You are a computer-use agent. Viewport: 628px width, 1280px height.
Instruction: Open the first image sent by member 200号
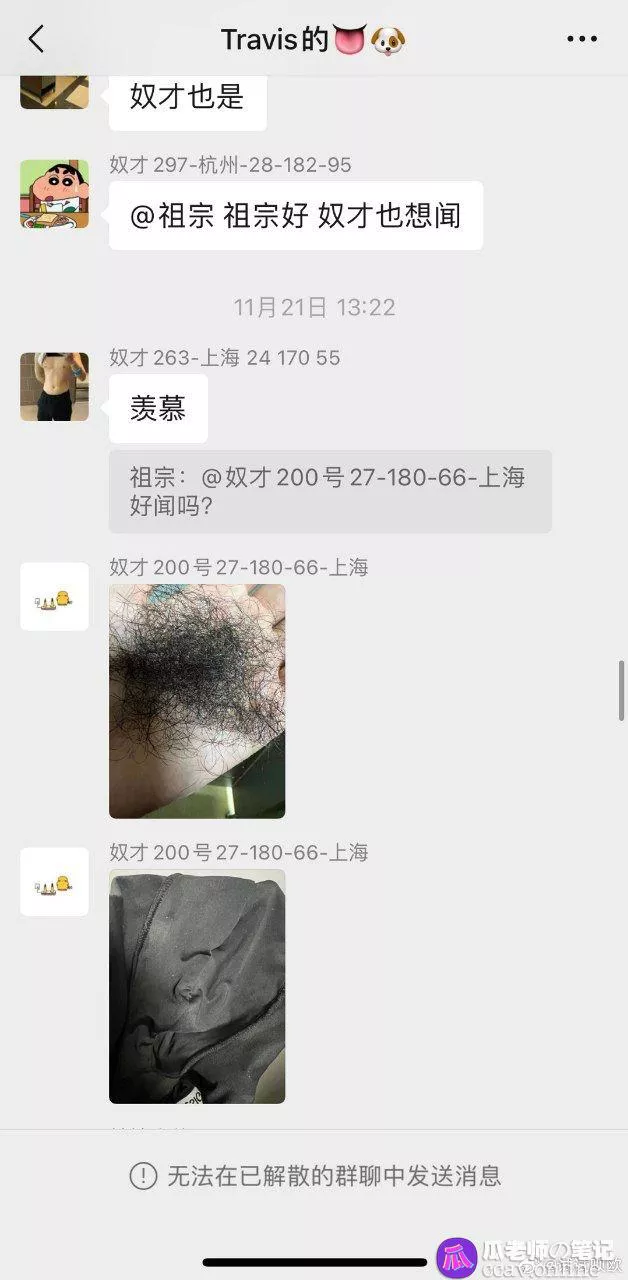(197, 701)
